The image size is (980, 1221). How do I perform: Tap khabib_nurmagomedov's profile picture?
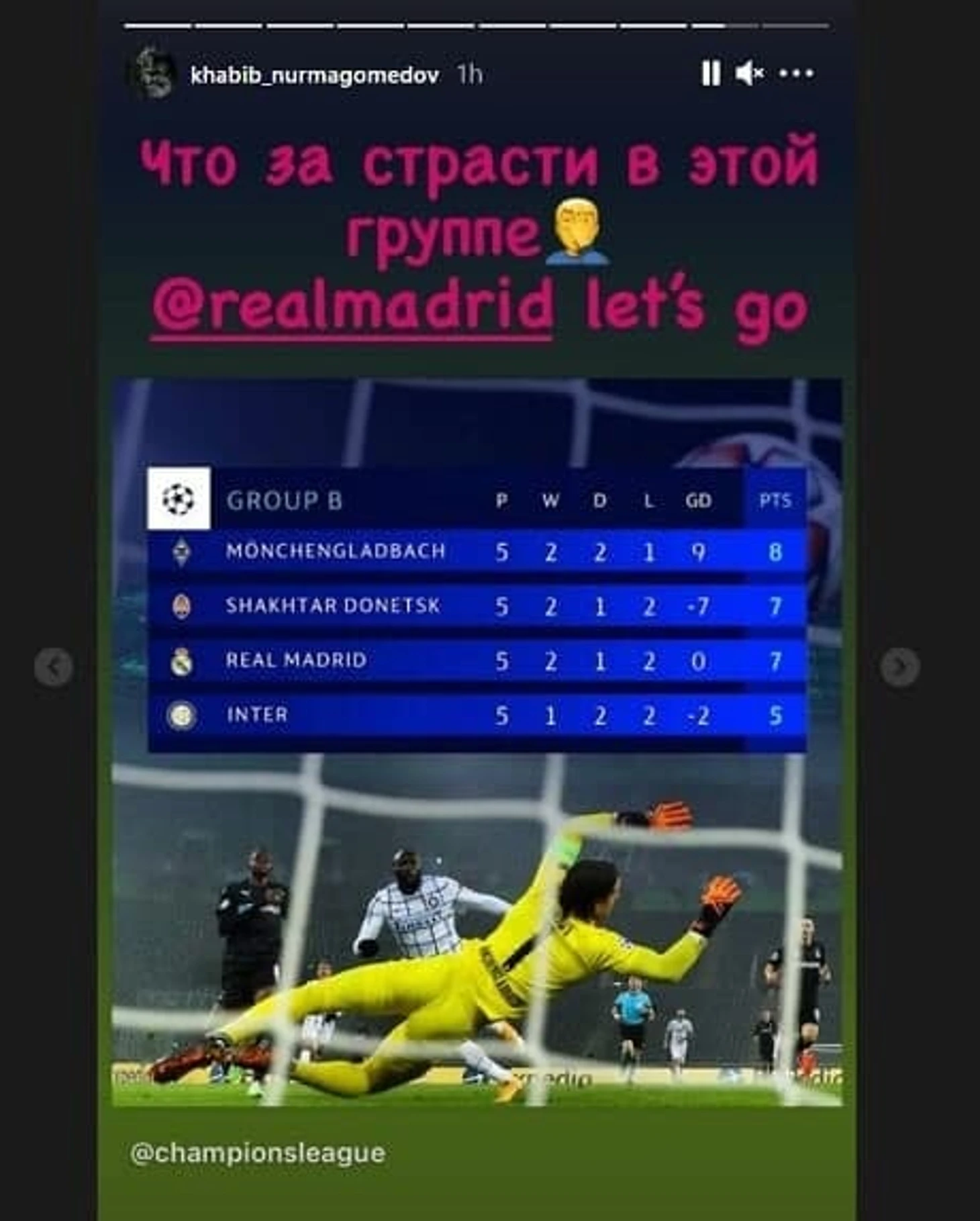tap(154, 74)
